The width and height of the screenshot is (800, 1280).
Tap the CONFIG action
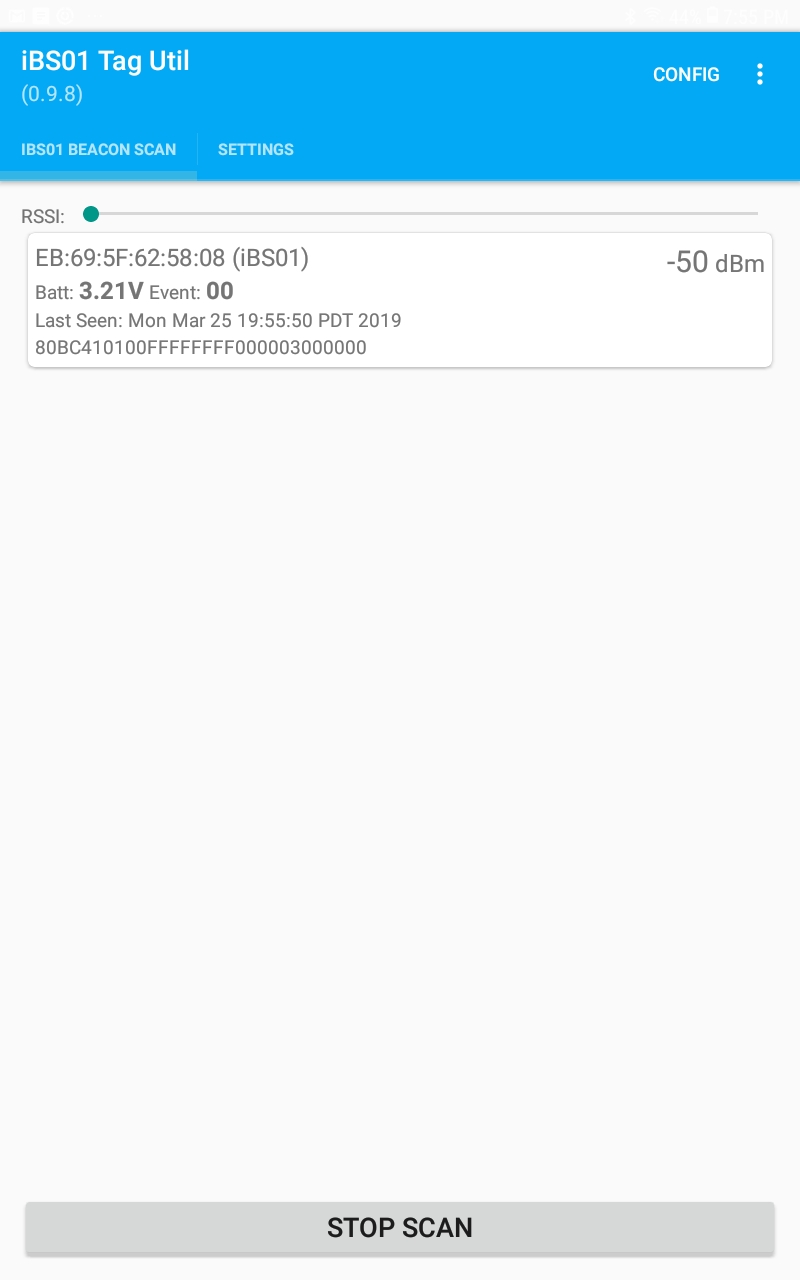coord(686,75)
